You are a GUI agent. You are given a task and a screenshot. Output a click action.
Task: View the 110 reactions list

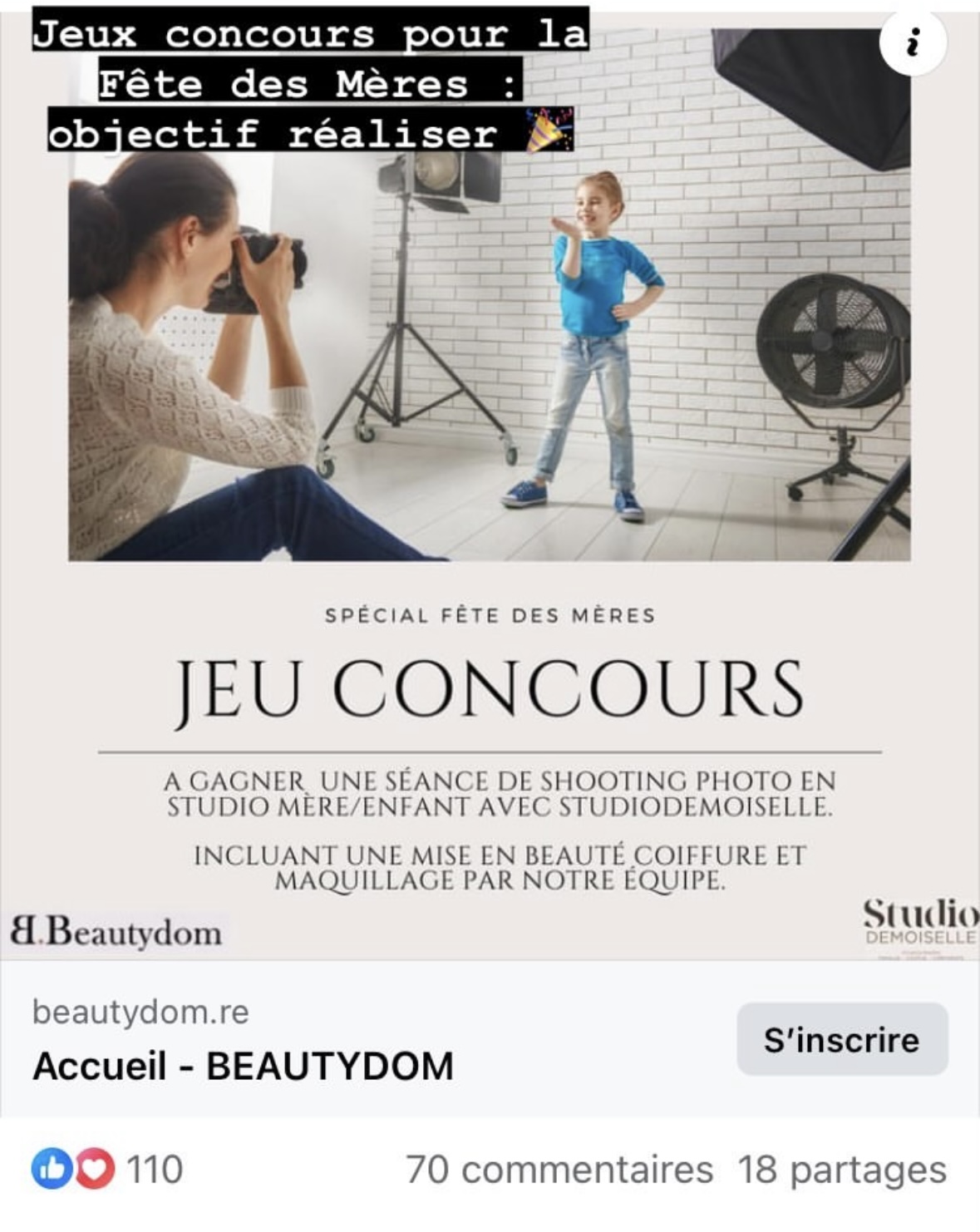point(108,1169)
